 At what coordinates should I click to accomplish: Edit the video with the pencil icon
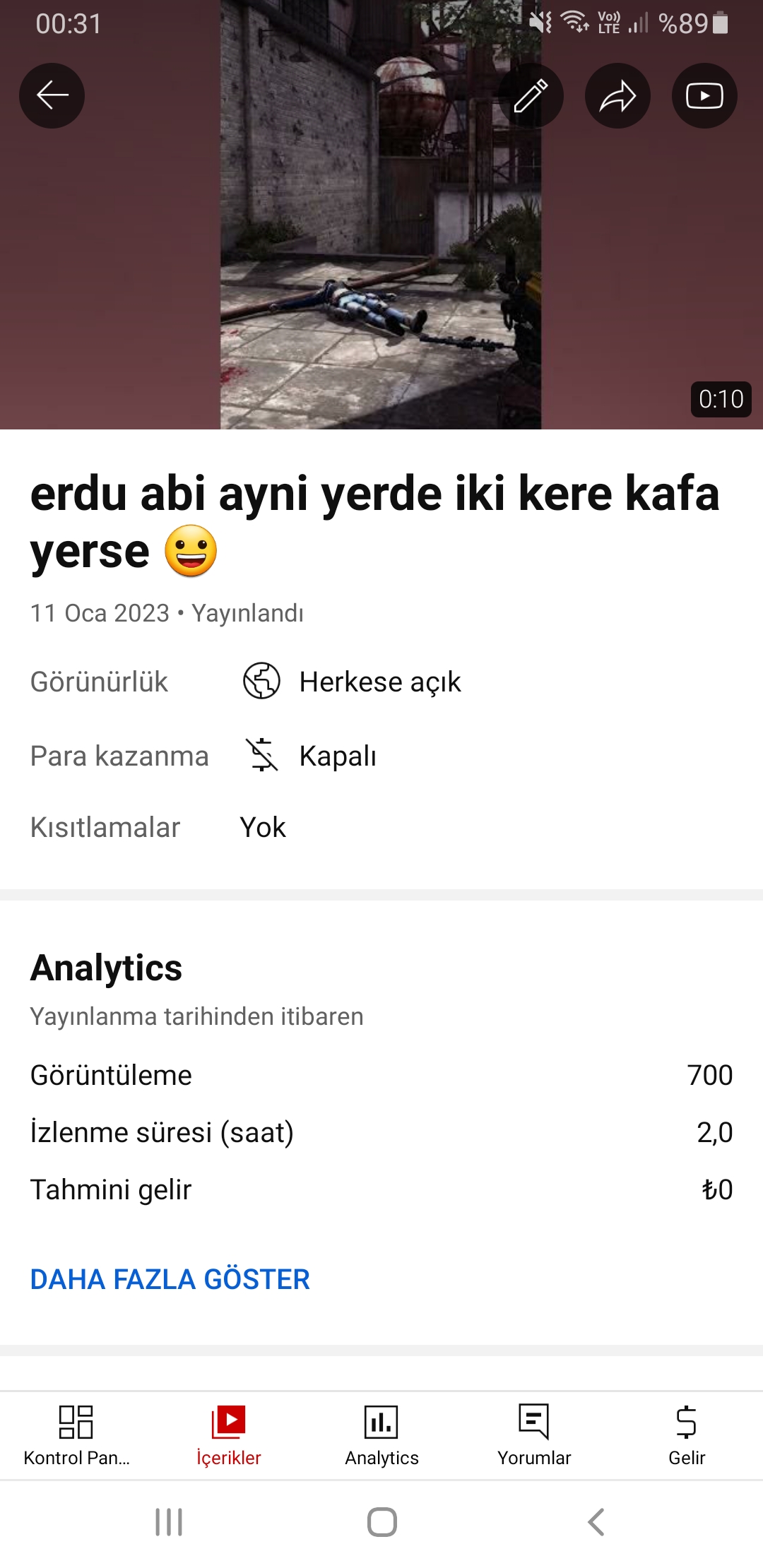(531, 95)
